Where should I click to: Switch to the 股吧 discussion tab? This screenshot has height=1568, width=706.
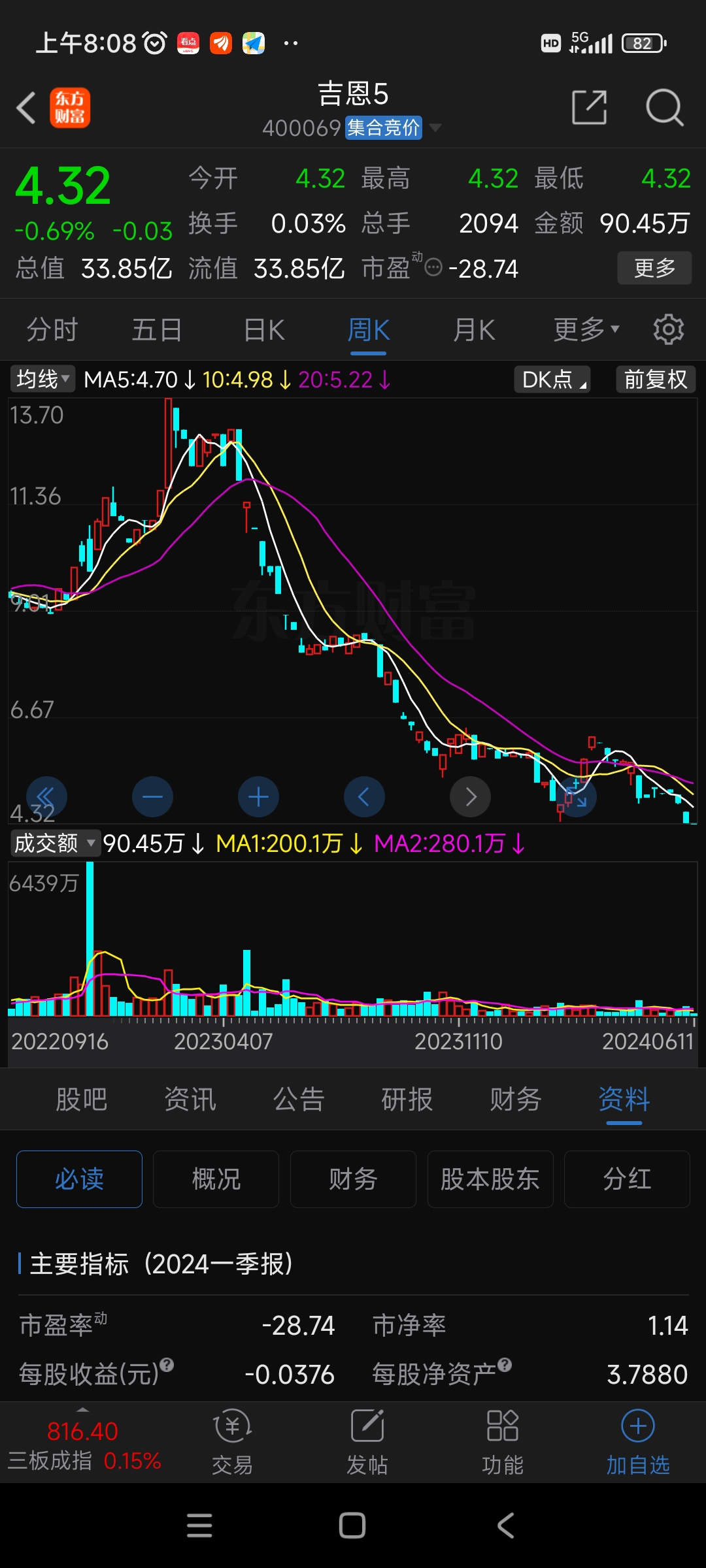81,1100
